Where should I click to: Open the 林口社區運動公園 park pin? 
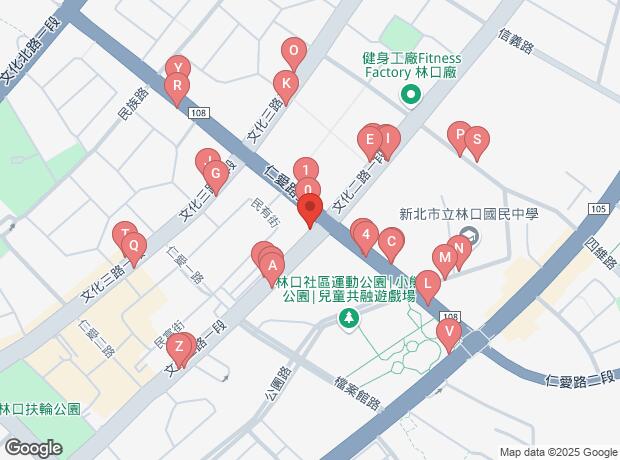tap(348, 319)
